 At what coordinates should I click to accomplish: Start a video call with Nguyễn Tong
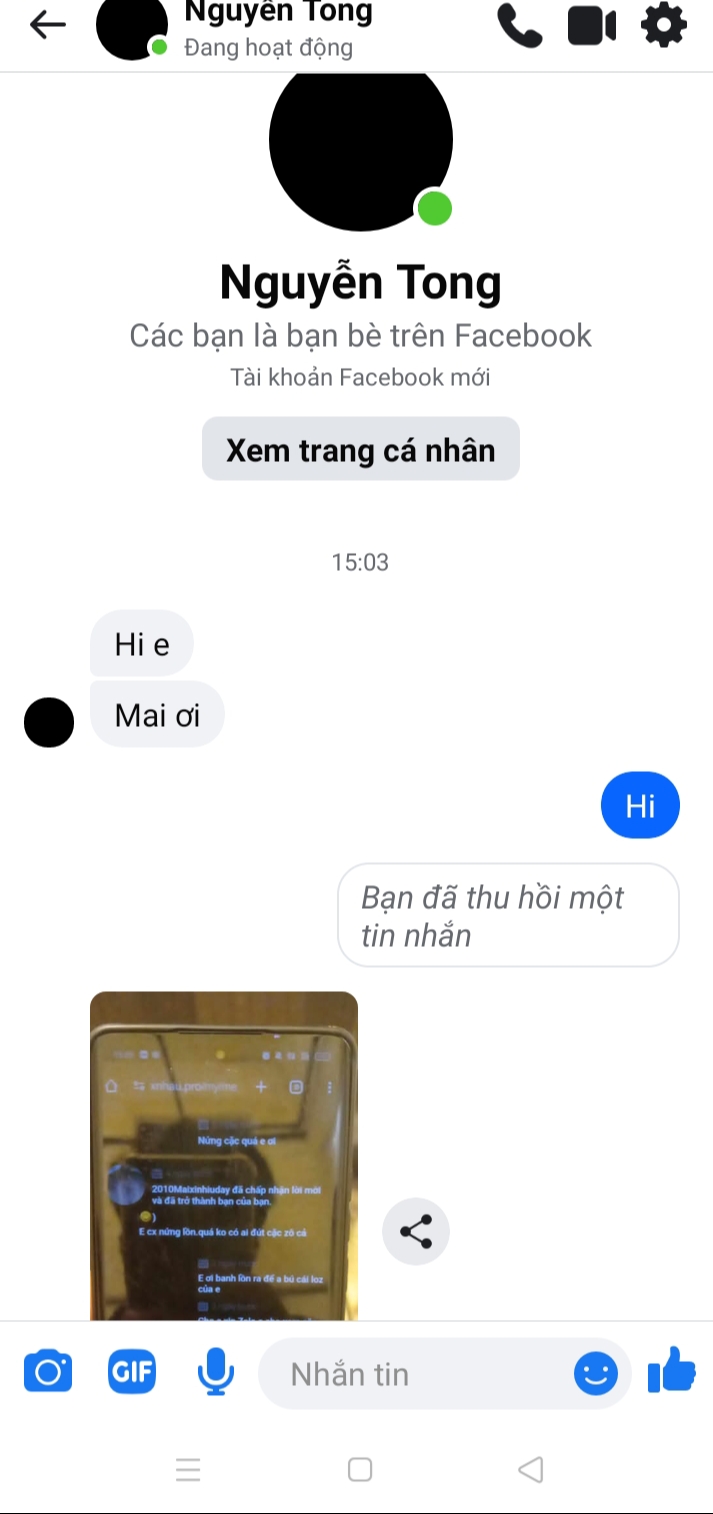click(x=592, y=25)
